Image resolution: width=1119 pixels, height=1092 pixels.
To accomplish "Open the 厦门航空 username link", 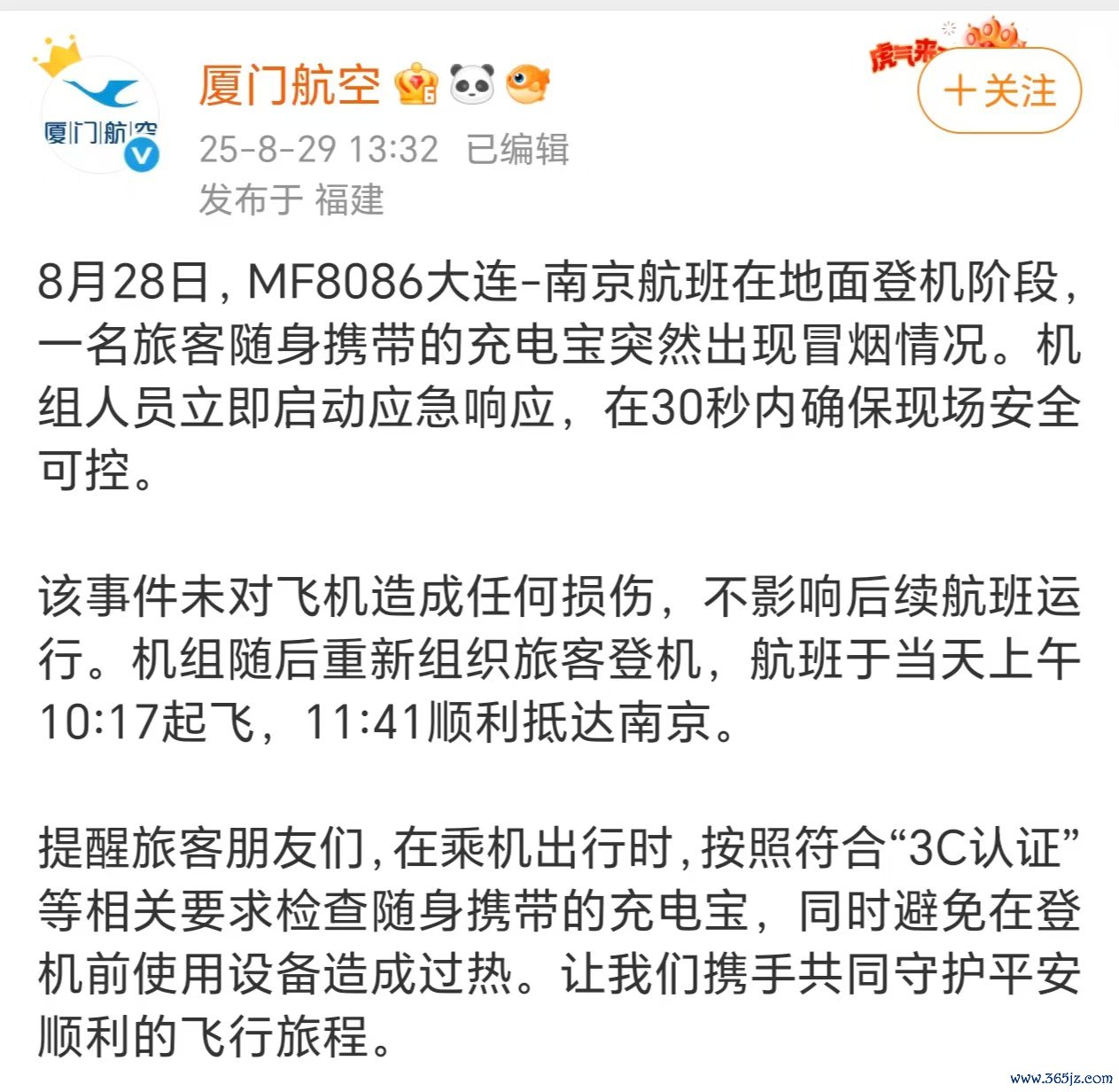I will tap(290, 86).
